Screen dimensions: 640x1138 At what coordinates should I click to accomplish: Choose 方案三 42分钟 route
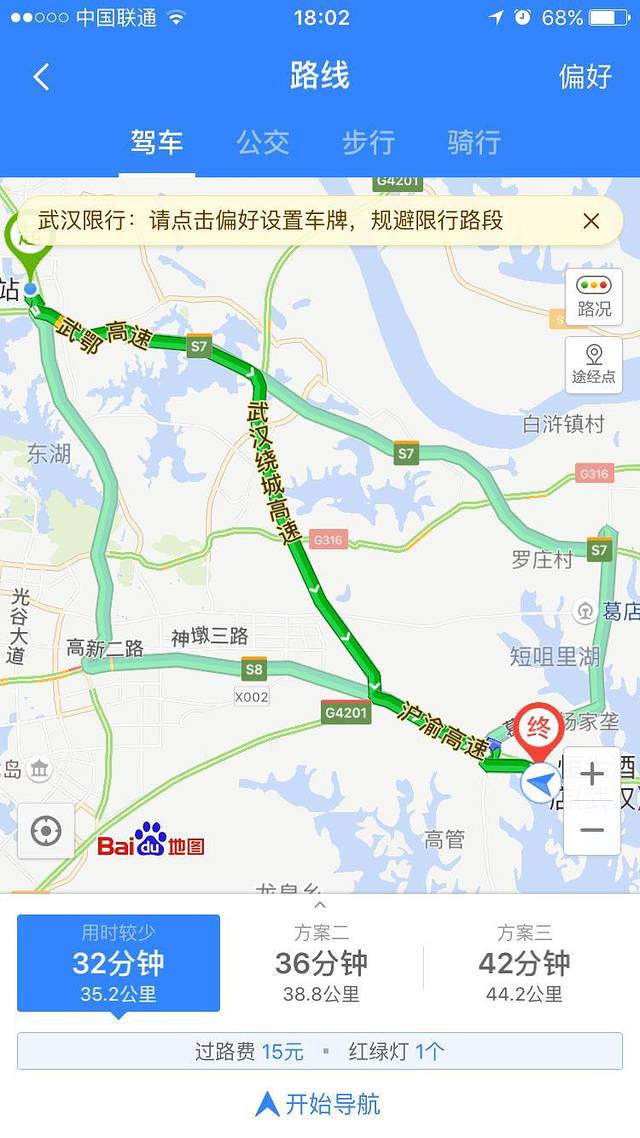tap(524, 963)
